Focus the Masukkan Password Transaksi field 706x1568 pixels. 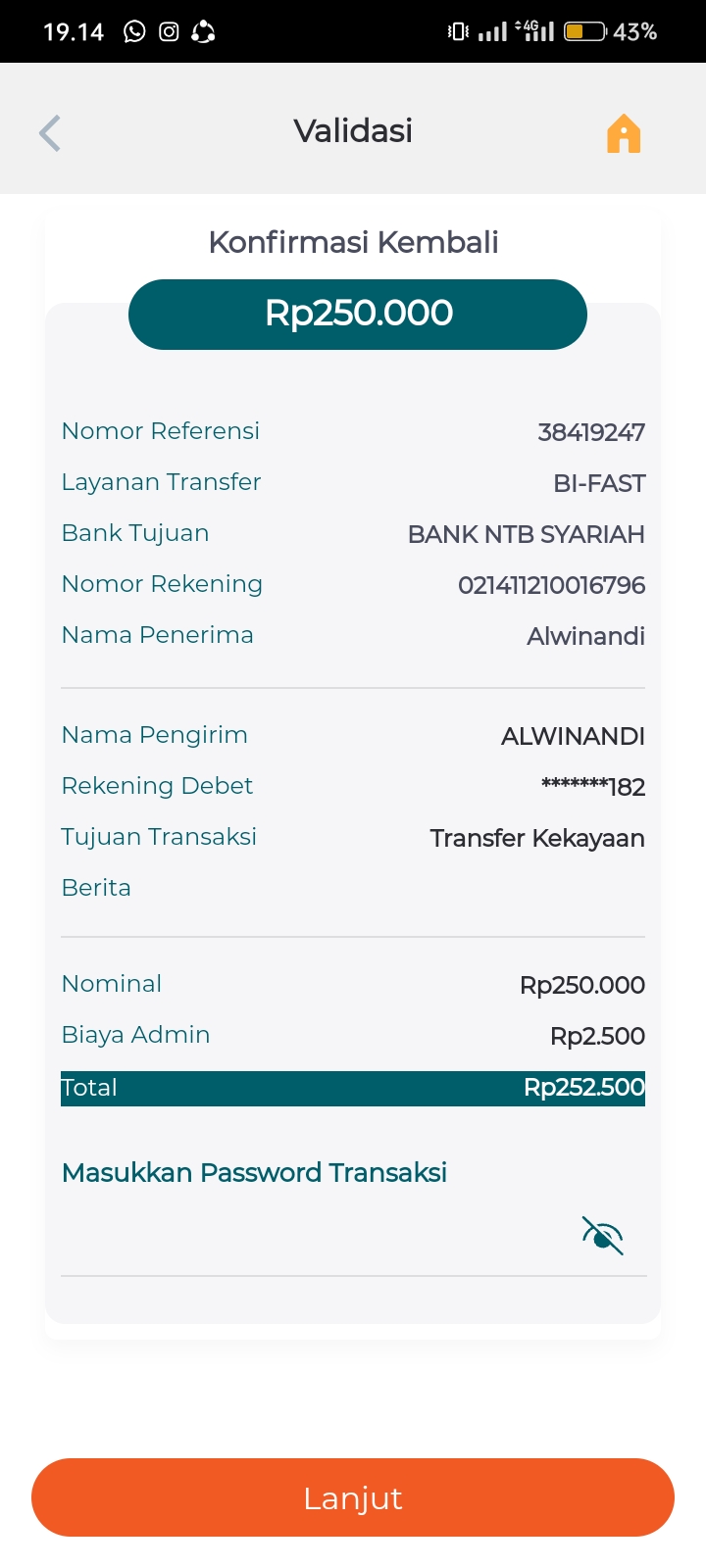tap(314, 1239)
